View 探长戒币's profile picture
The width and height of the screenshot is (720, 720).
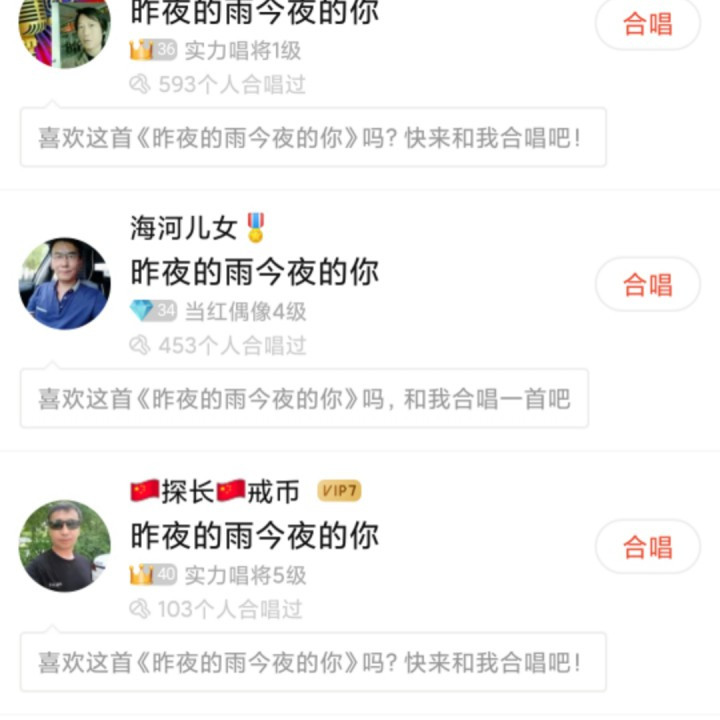65,546
